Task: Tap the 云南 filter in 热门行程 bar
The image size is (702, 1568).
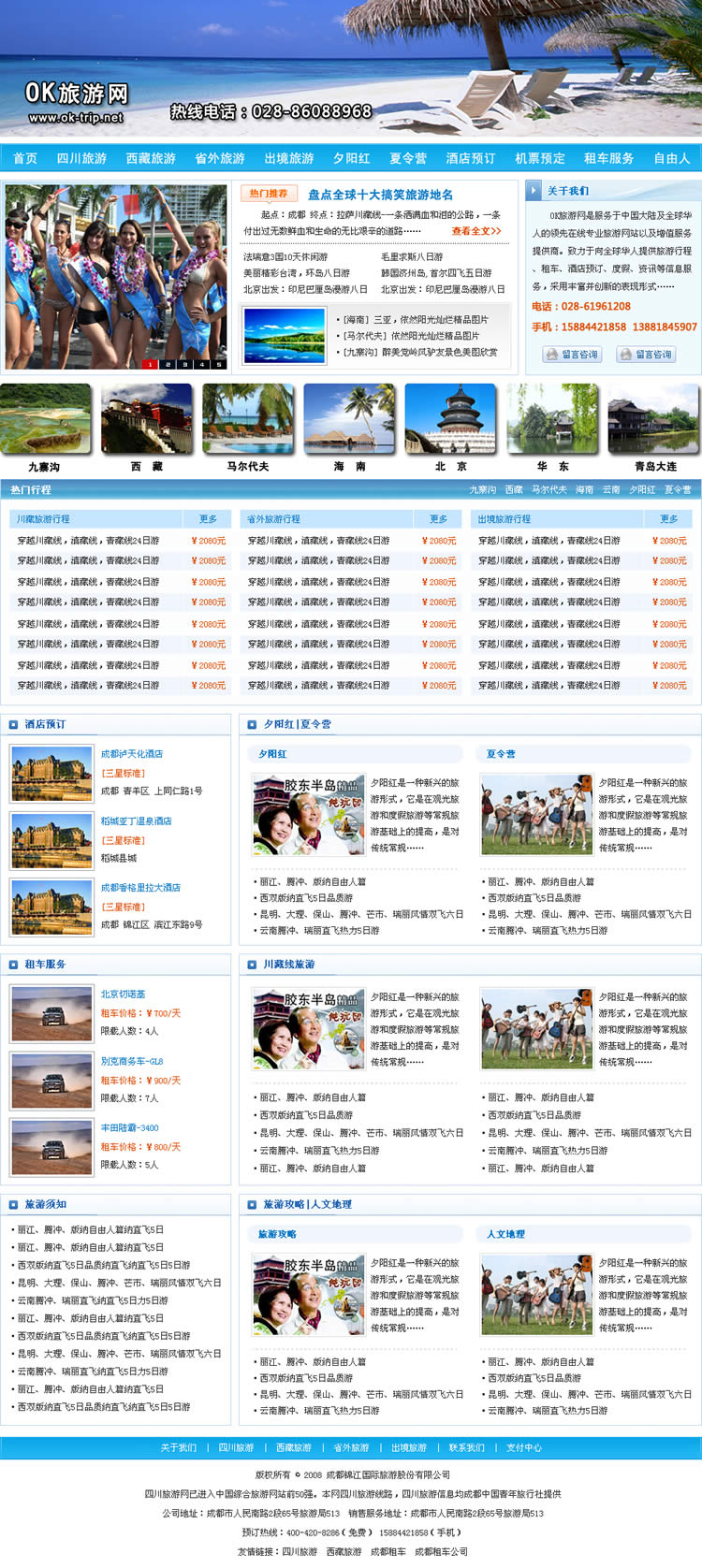Action: tap(611, 490)
